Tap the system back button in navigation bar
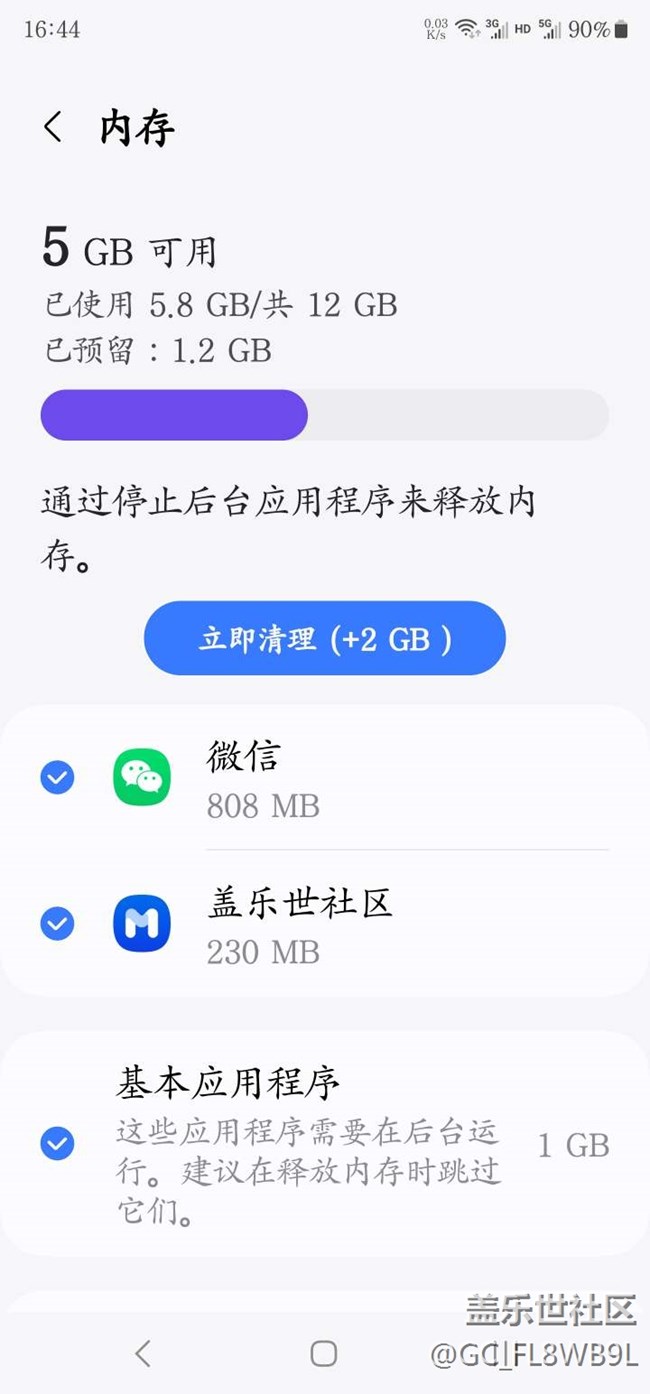The image size is (650, 1394). click(143, 1353)
